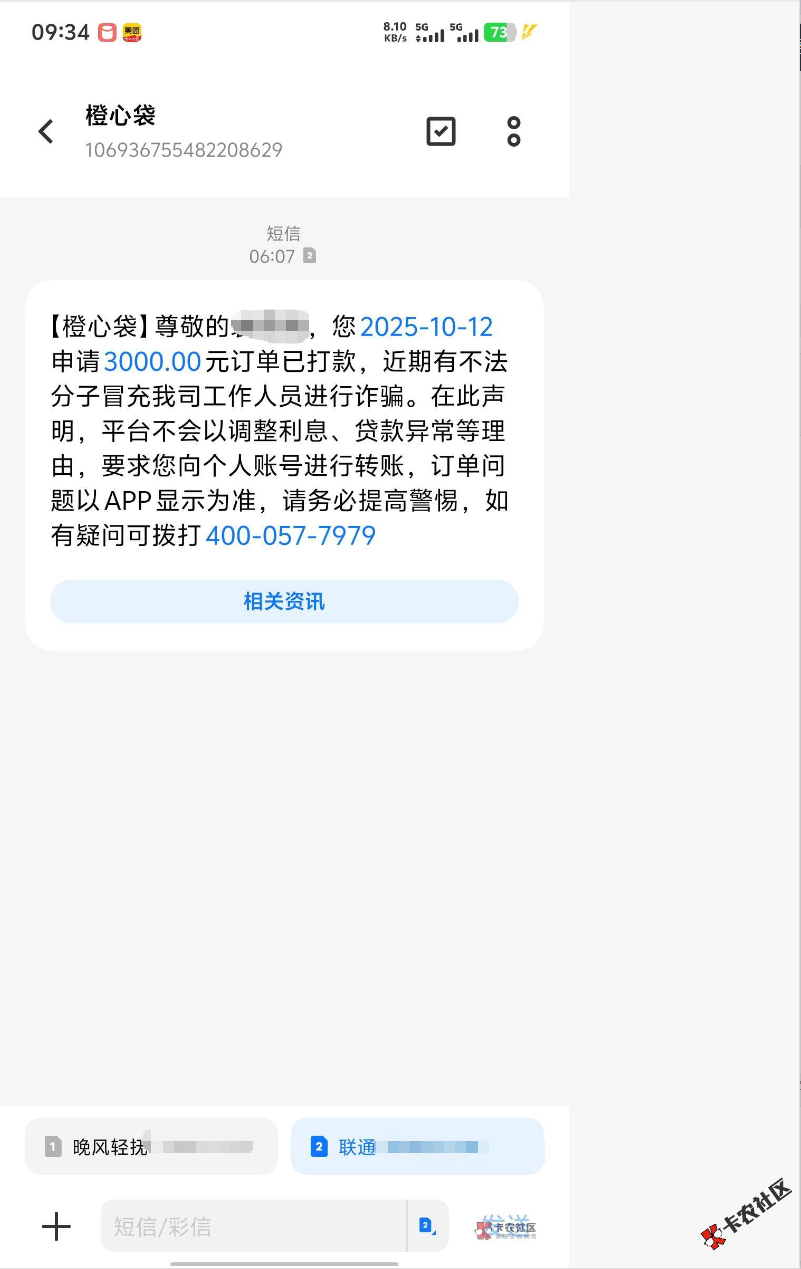Open the plus attachment menu

click(56, 1226)
